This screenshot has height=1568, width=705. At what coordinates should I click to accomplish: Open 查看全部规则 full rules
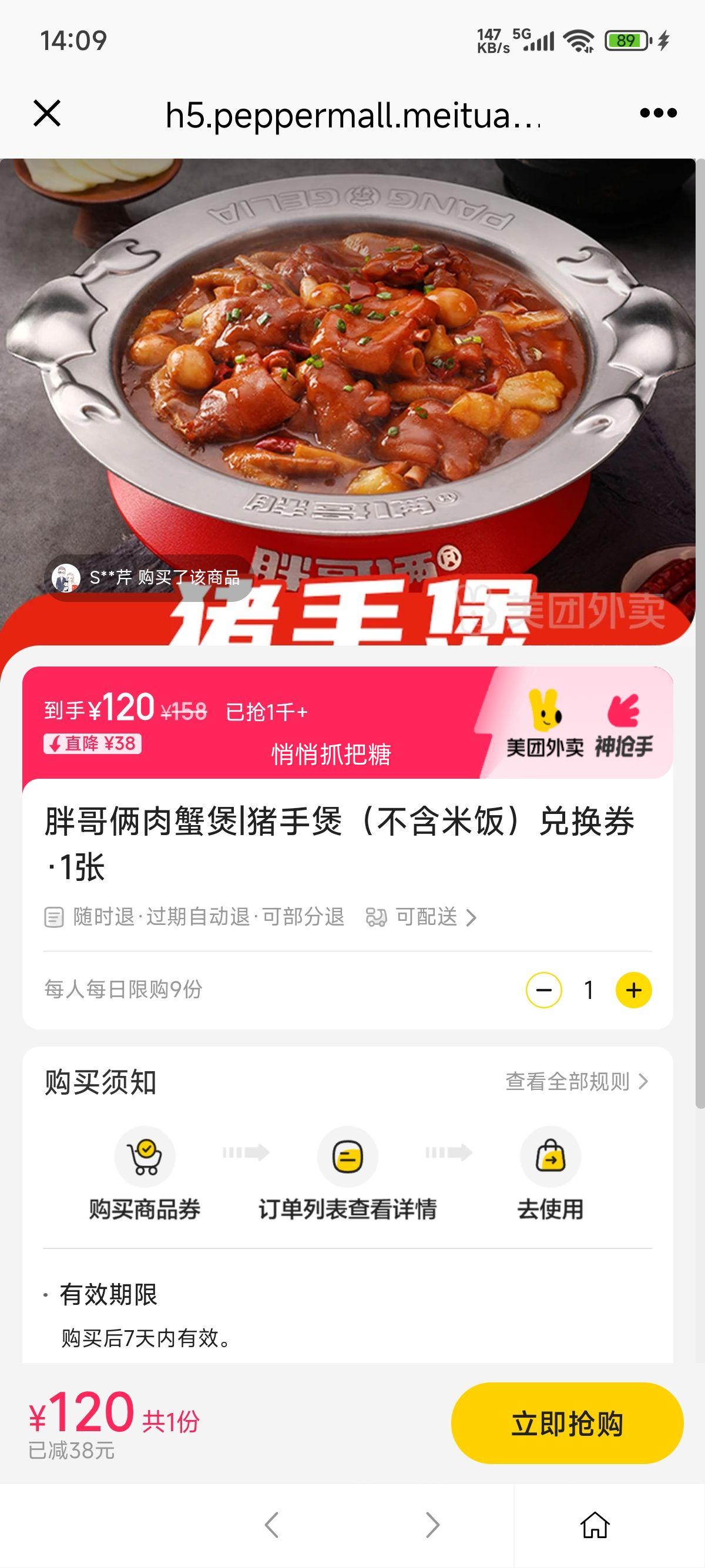pyautogui.click(x=576, y=1082)
